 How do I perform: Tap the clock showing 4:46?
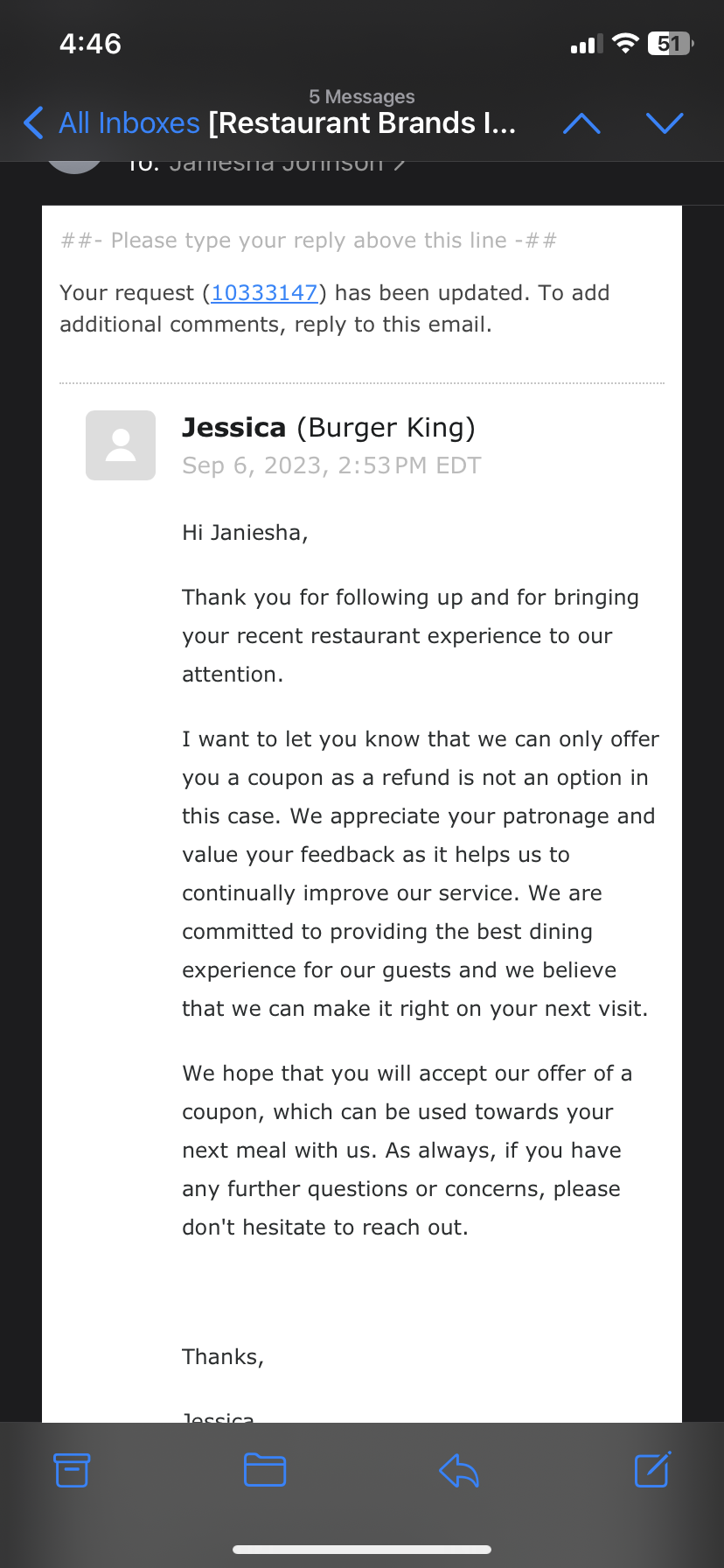point(88,41)
